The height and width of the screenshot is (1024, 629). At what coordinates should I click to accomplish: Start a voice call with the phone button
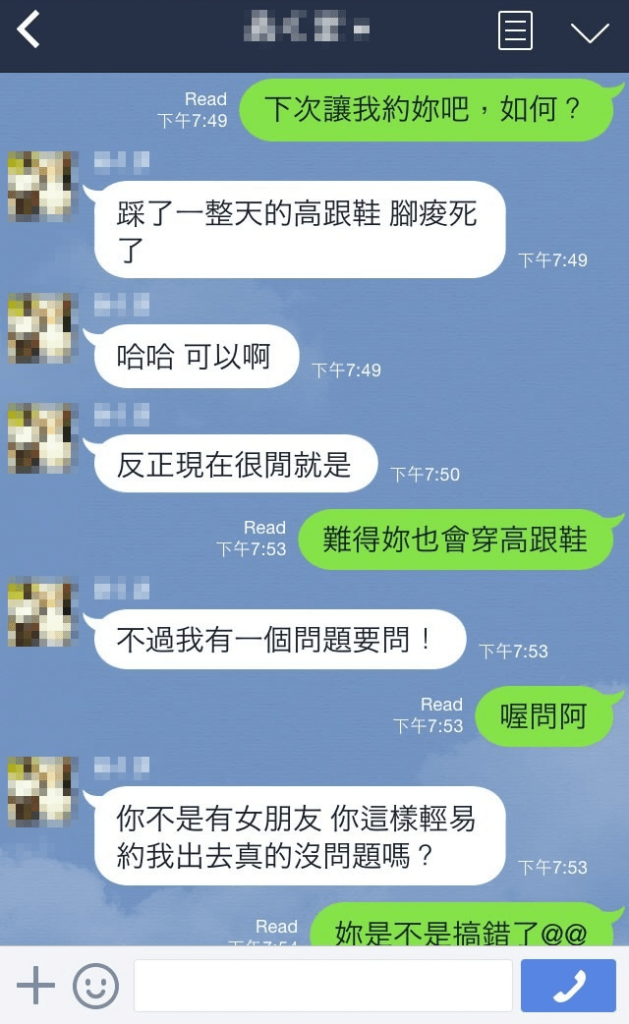[568, 986]
